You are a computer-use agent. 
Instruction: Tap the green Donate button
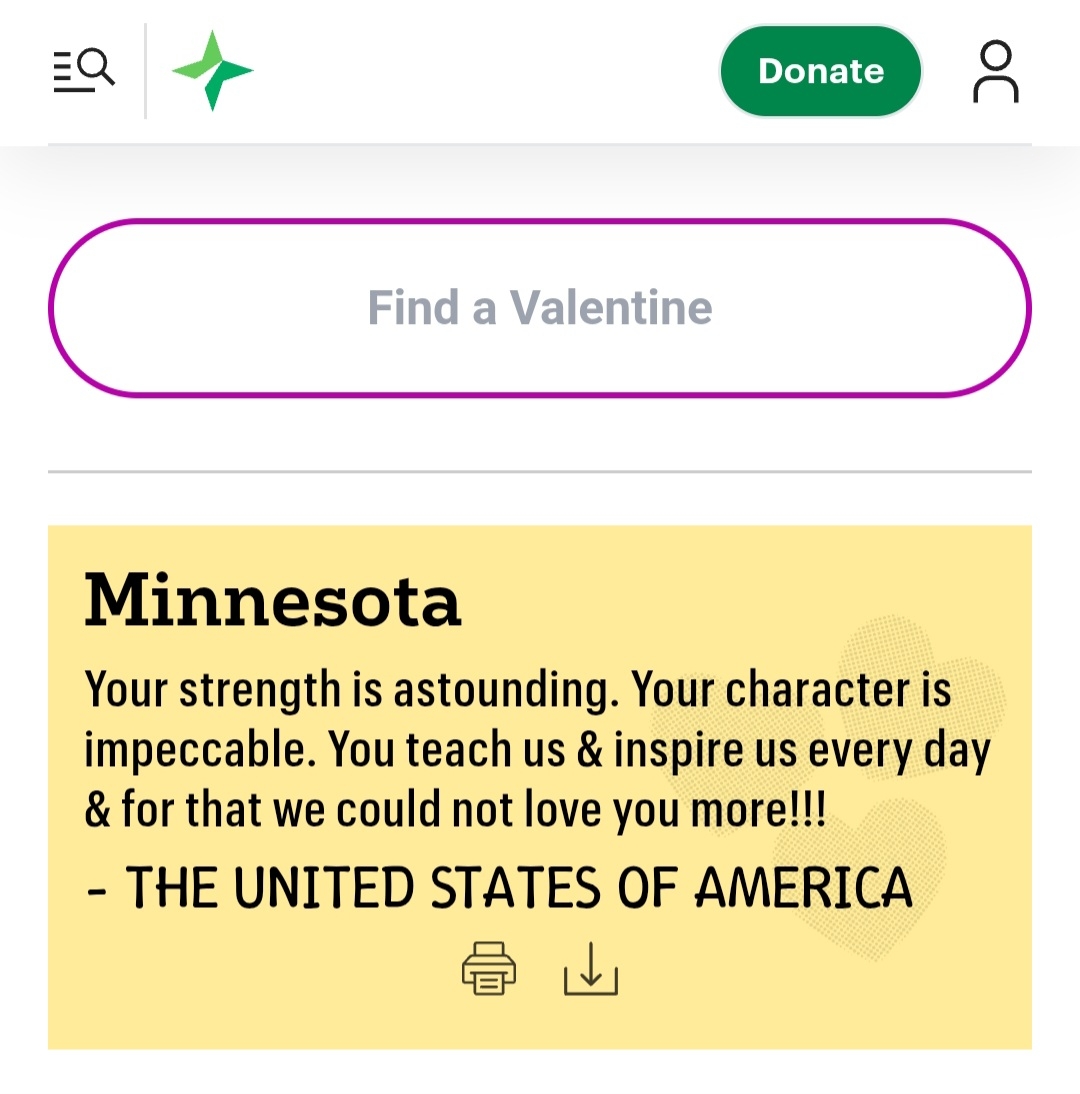point(820,71)
